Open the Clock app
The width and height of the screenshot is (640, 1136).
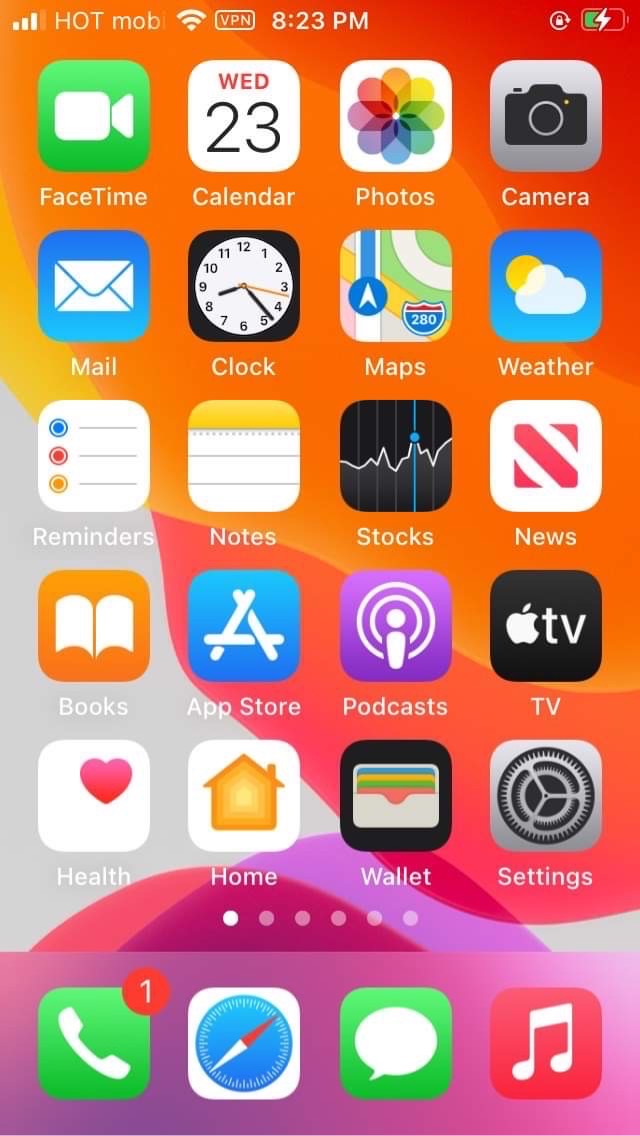click(x=244, y=286)
